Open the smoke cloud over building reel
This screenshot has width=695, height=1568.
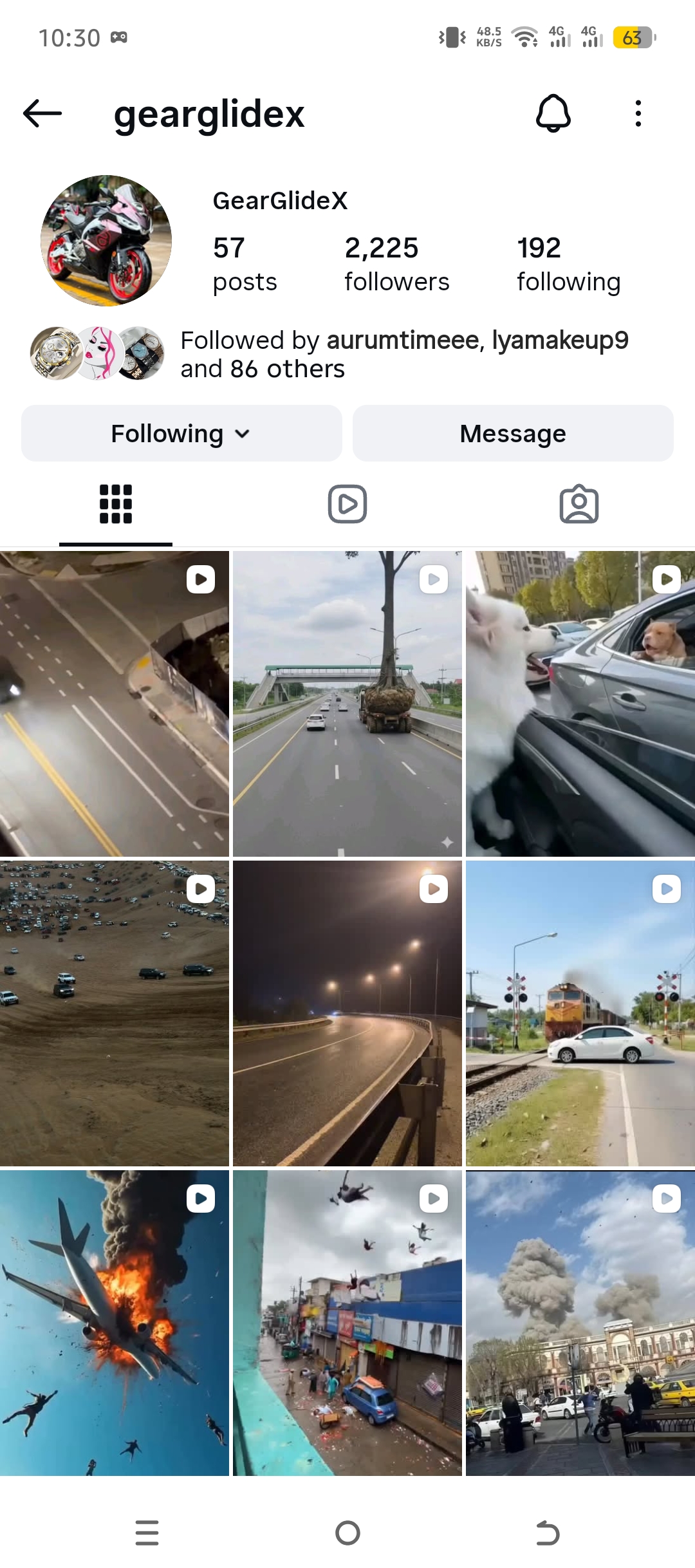[x=580, y=1323]
